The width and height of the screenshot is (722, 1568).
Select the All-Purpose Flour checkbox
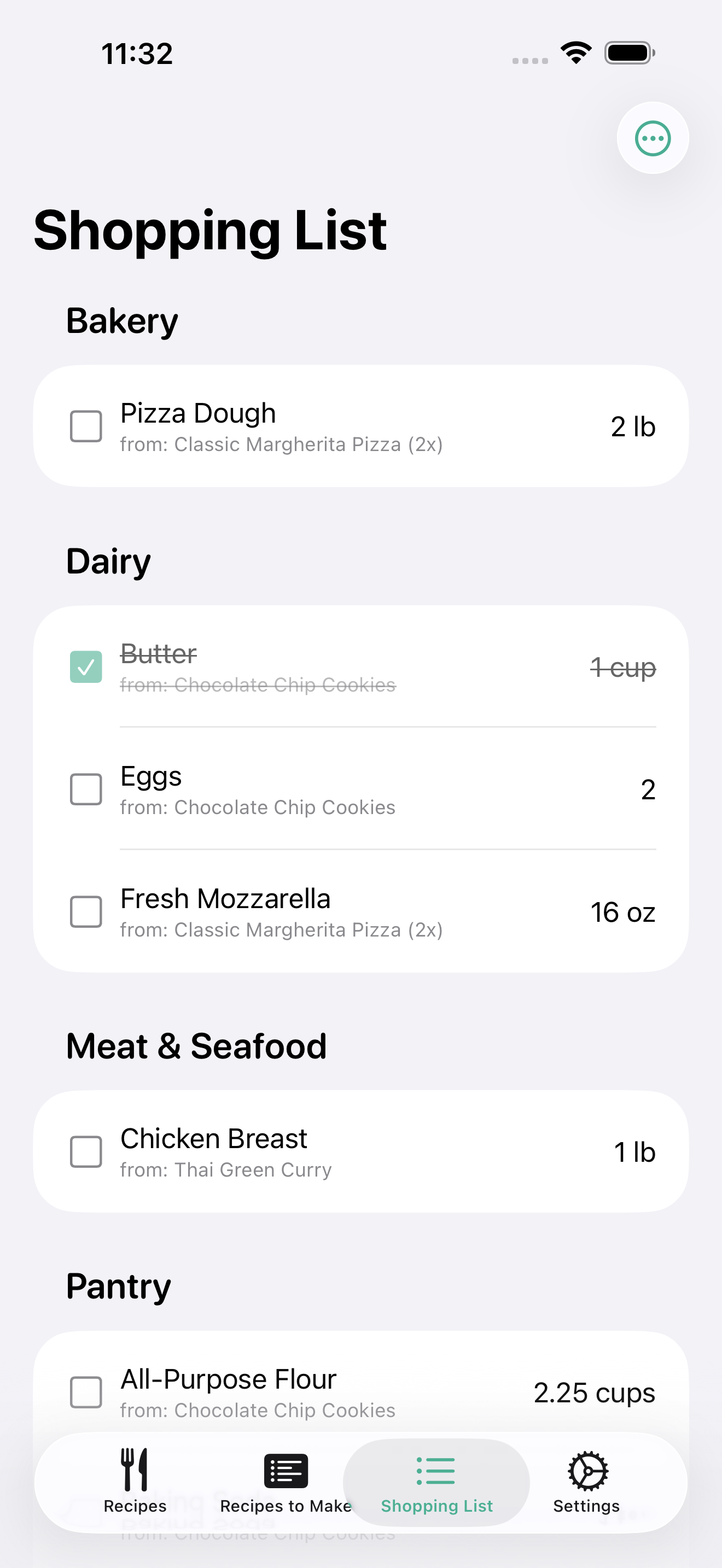click(86, 1392)
